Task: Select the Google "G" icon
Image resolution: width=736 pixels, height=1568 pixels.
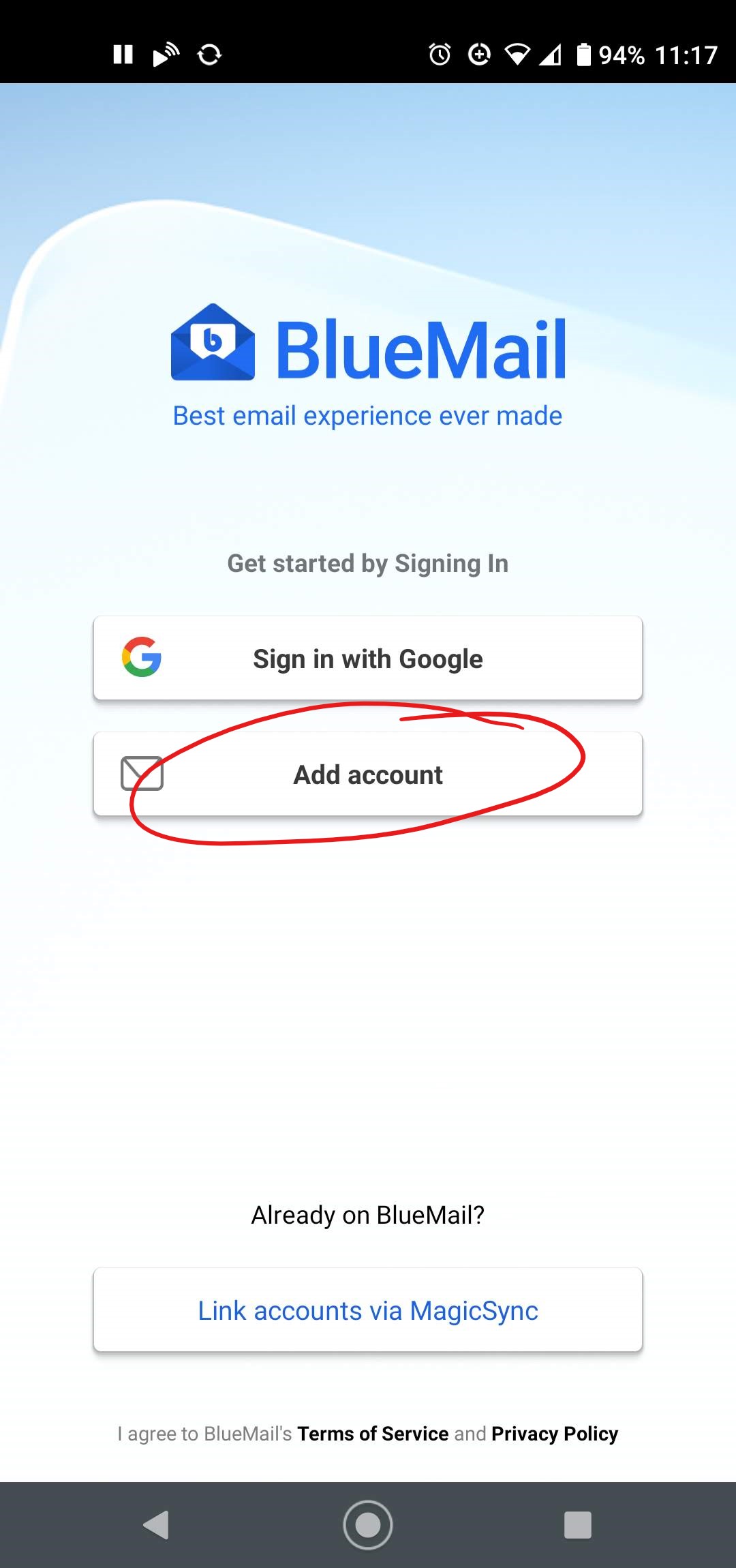Action: point(141,657)
